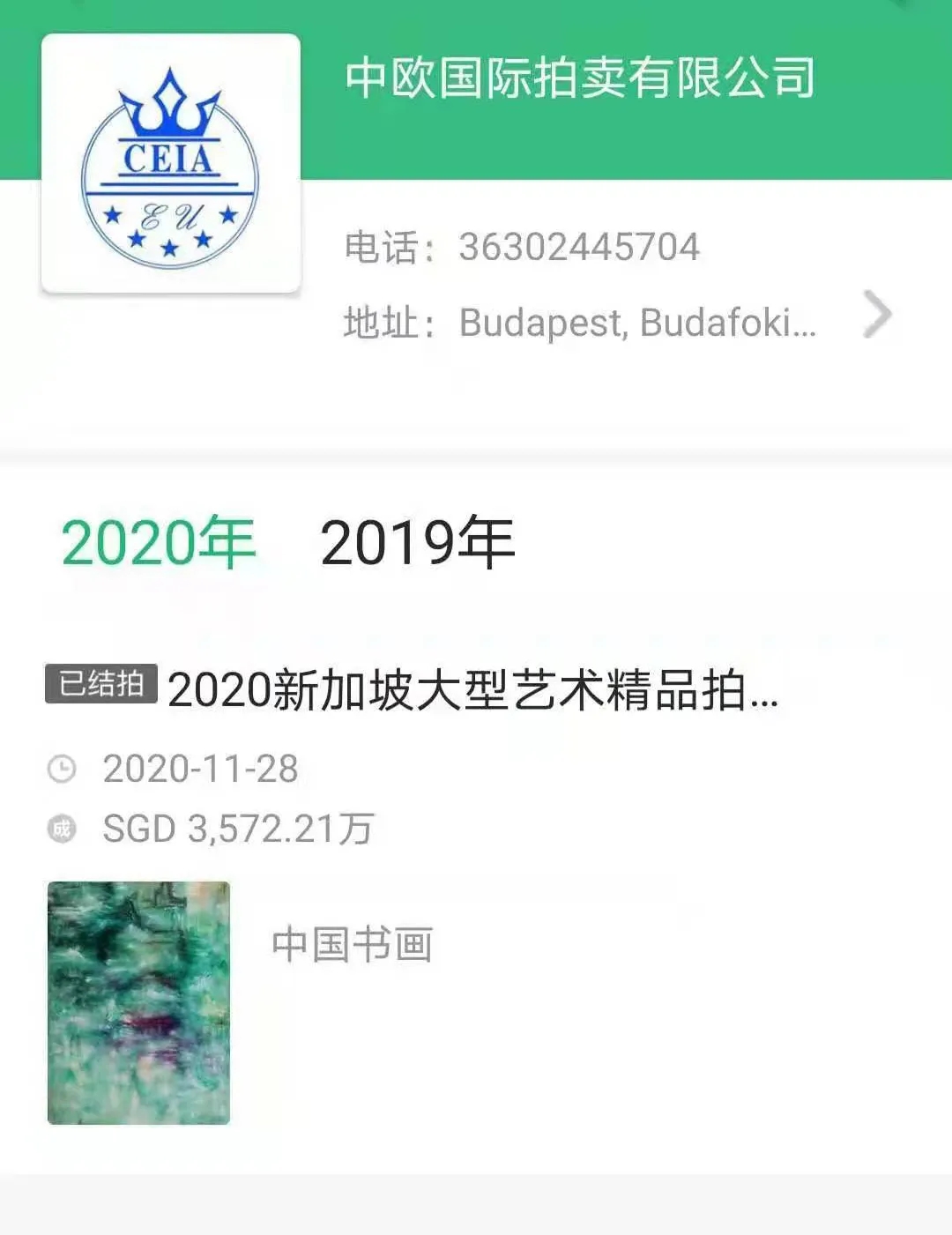Open company details via the address chevron

click(877, 315)
